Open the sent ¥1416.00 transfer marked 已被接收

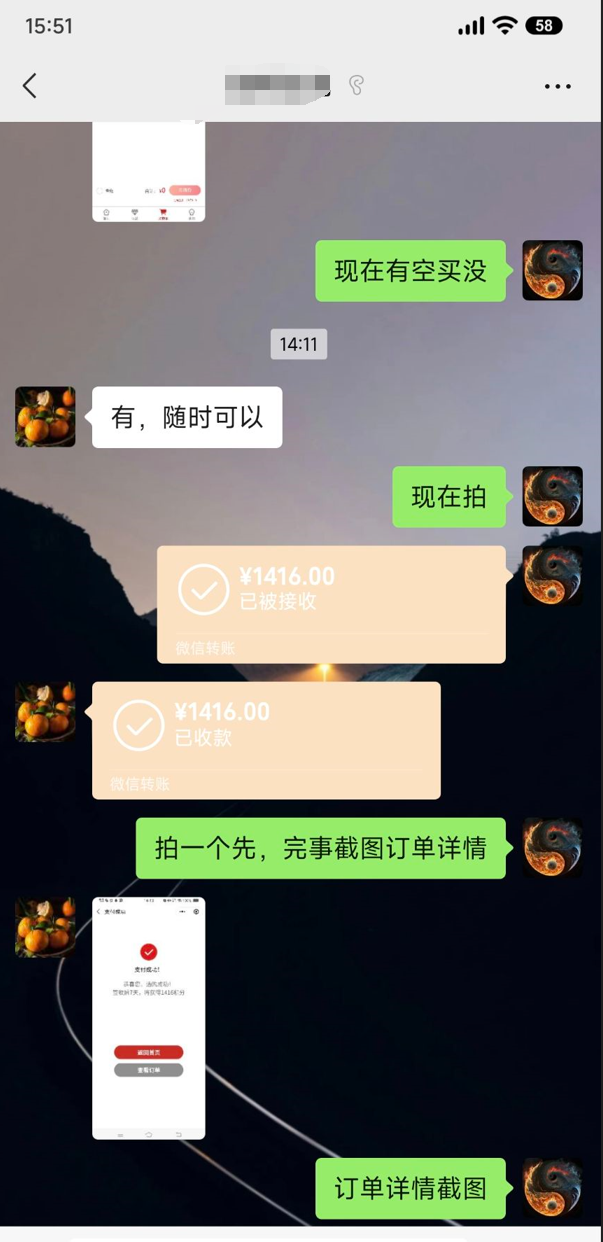(x=330, y=603)
